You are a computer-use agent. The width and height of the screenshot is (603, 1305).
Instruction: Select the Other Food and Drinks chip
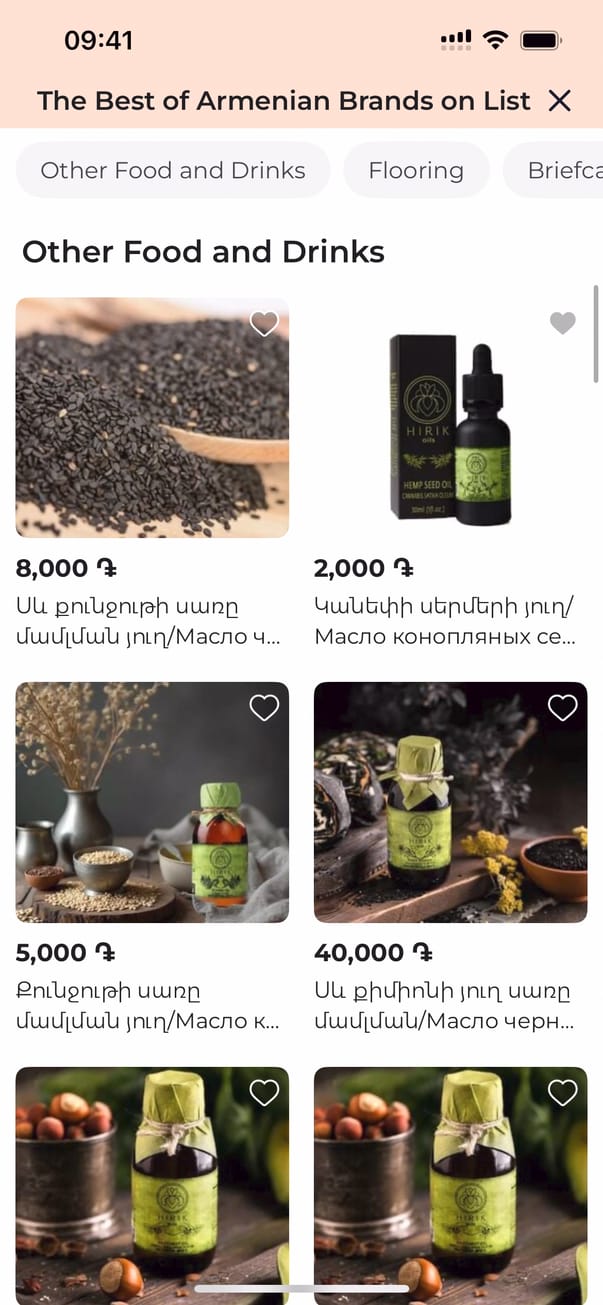[173, 170]
